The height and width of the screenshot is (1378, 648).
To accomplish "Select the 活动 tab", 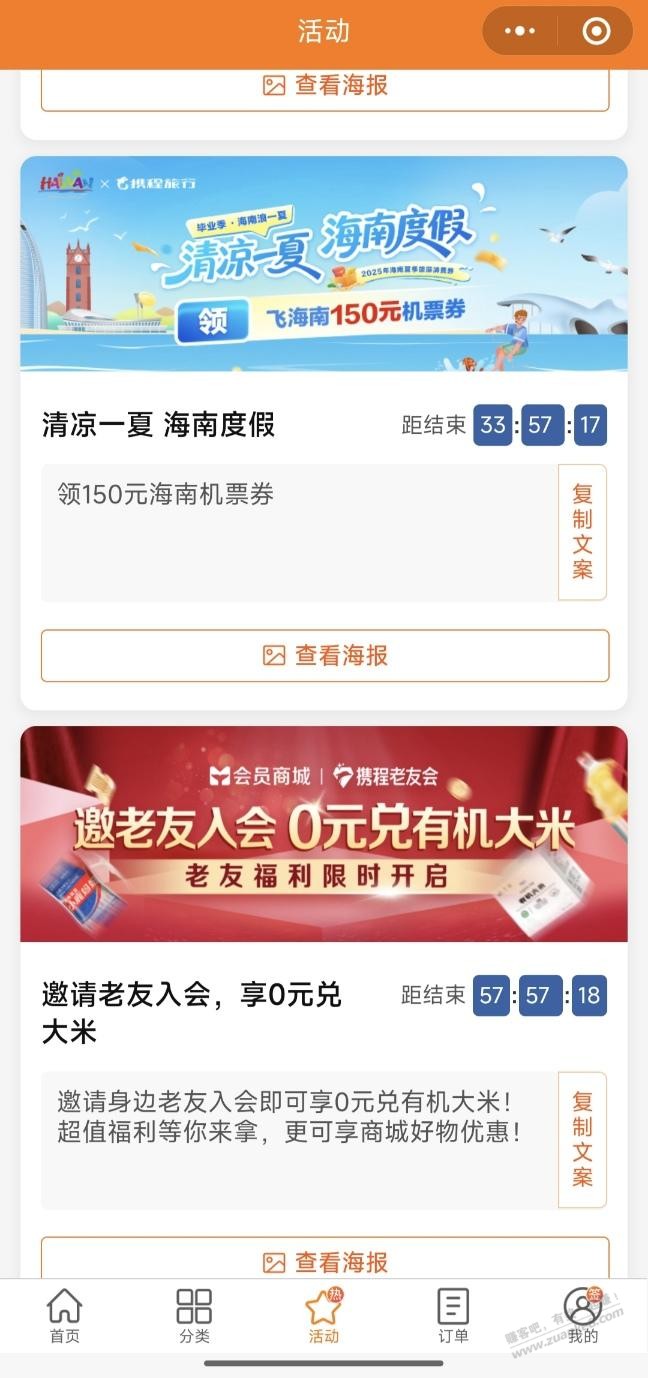I will coord(323,1316).
